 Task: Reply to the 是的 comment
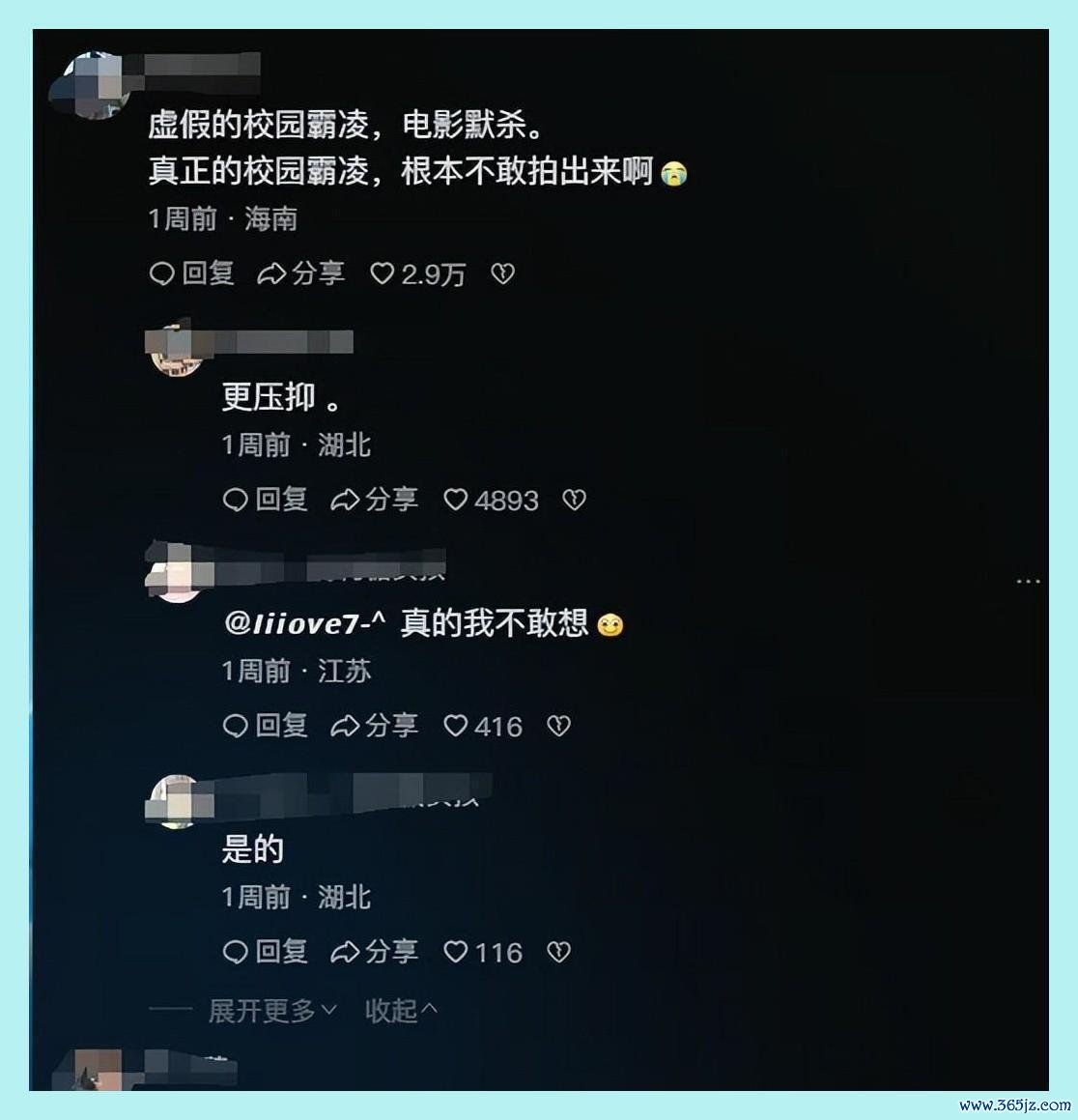coord(265,952)
